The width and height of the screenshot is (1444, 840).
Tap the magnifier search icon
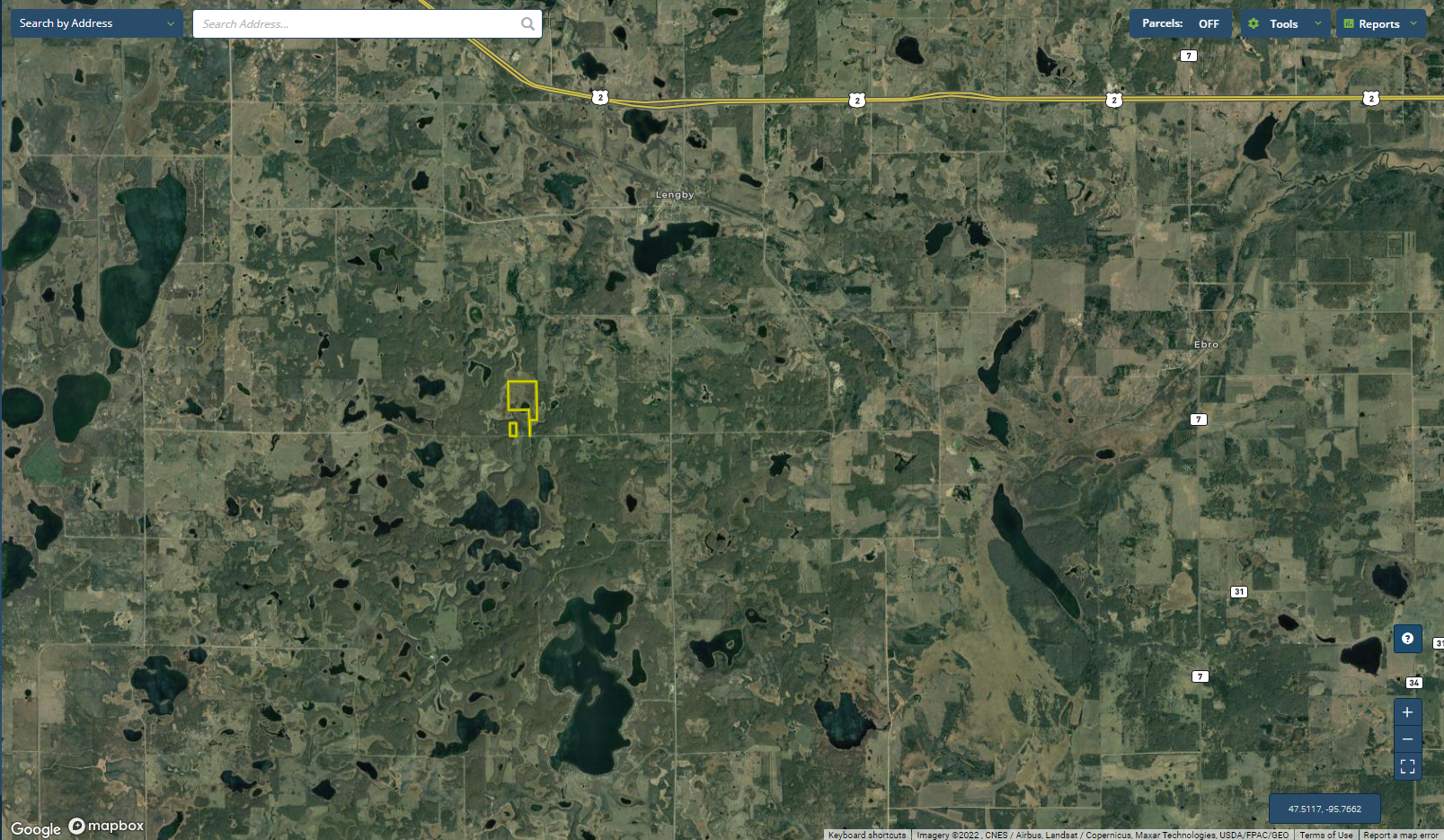528,24
